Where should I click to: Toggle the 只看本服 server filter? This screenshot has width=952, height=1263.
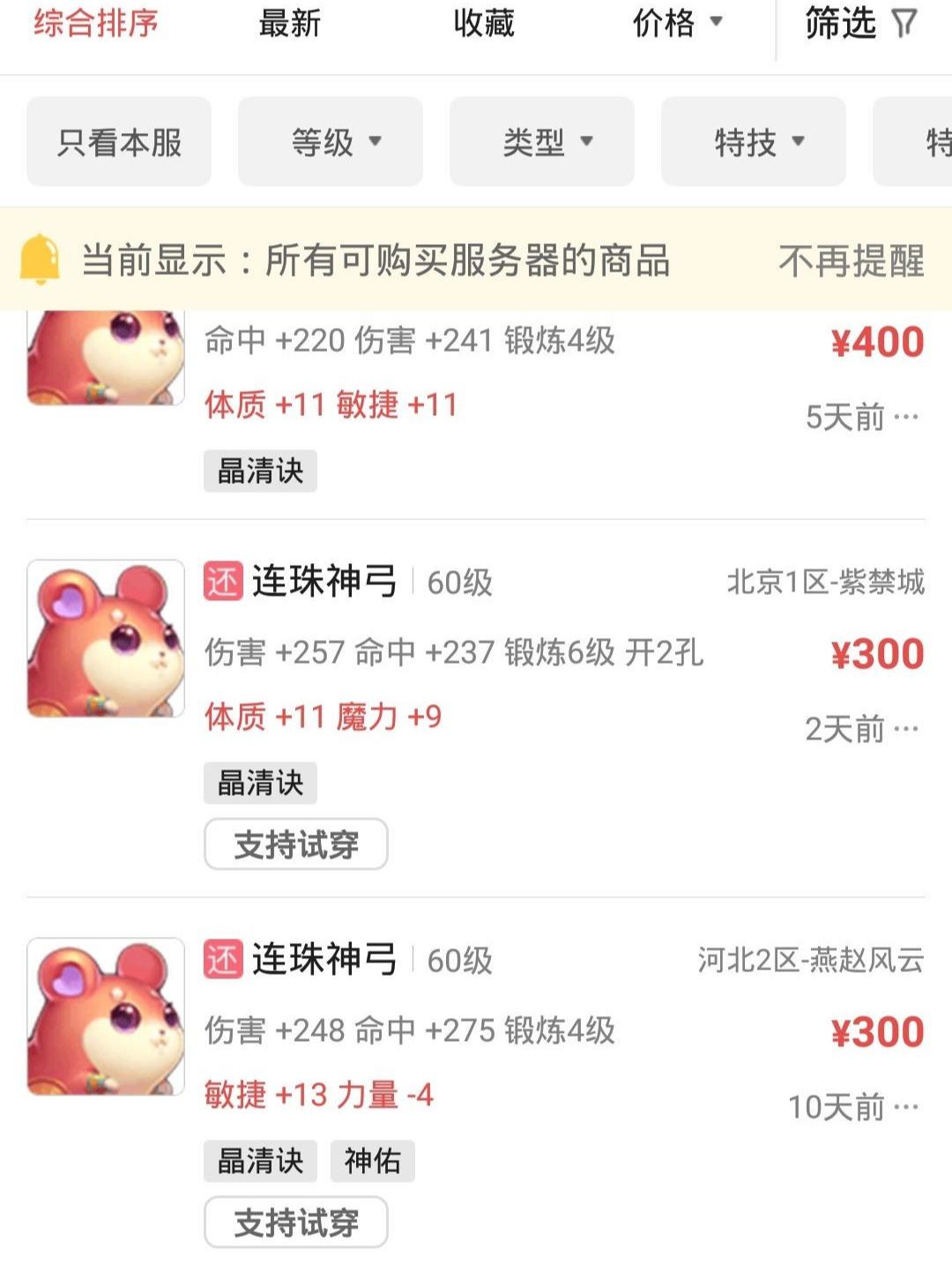tap(118, 143)
